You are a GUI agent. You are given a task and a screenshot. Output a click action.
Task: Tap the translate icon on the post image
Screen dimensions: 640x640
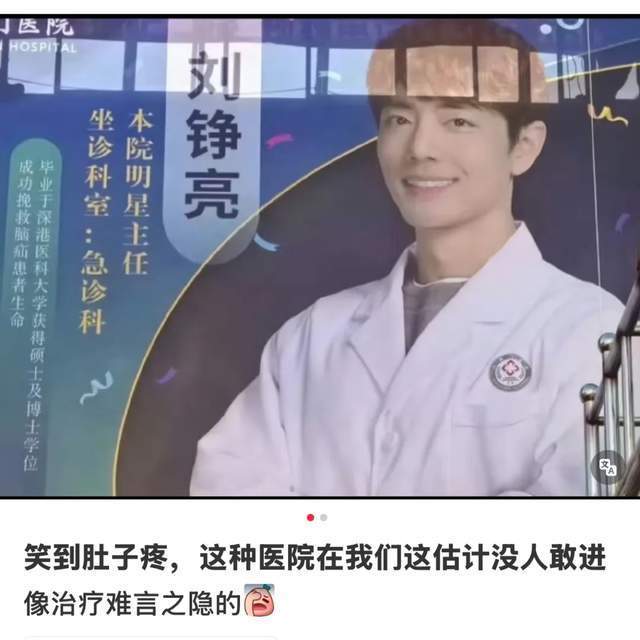[x=606, y=466]
